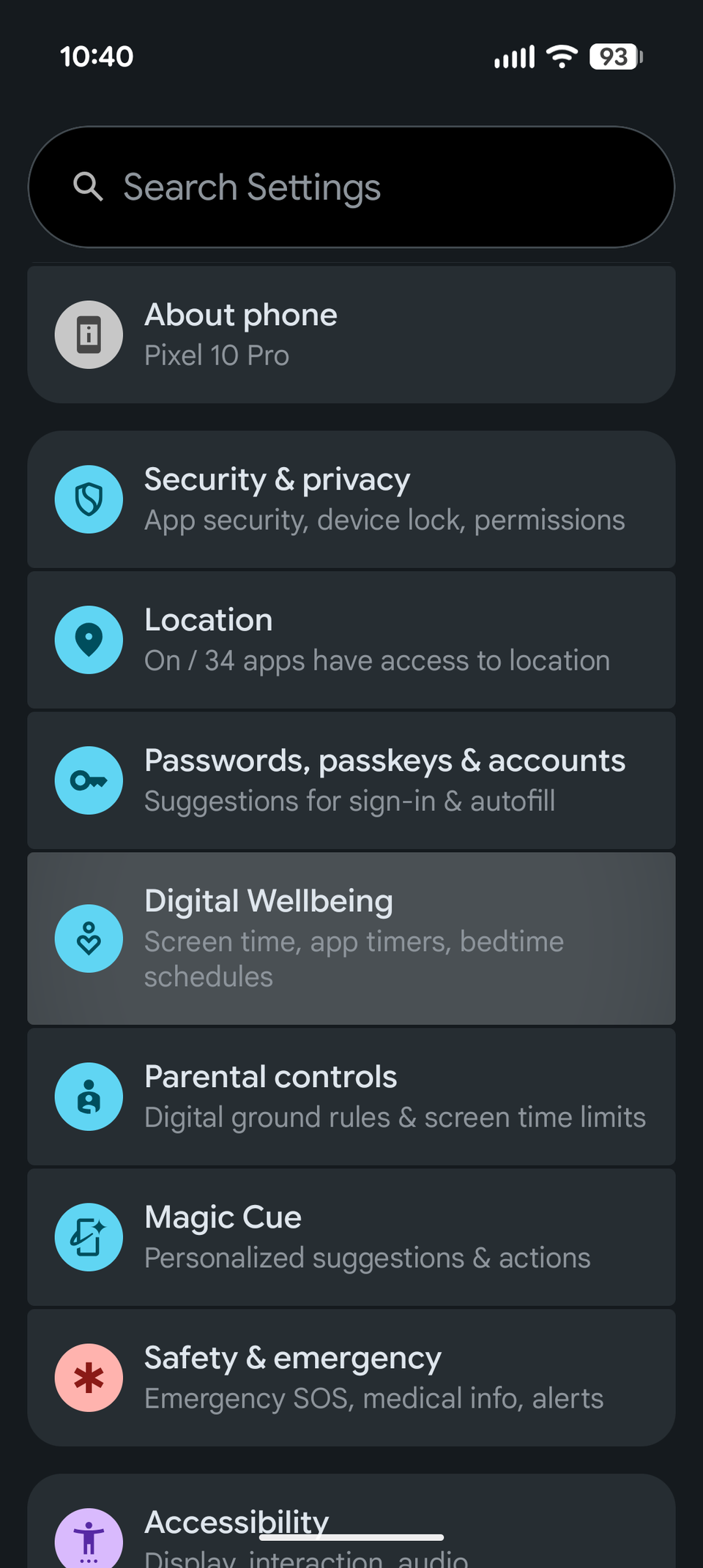Tap the battery indicator showing 93
This screenshot has height=1568, width=703.
pyautogui.click(x=614, y=56)
